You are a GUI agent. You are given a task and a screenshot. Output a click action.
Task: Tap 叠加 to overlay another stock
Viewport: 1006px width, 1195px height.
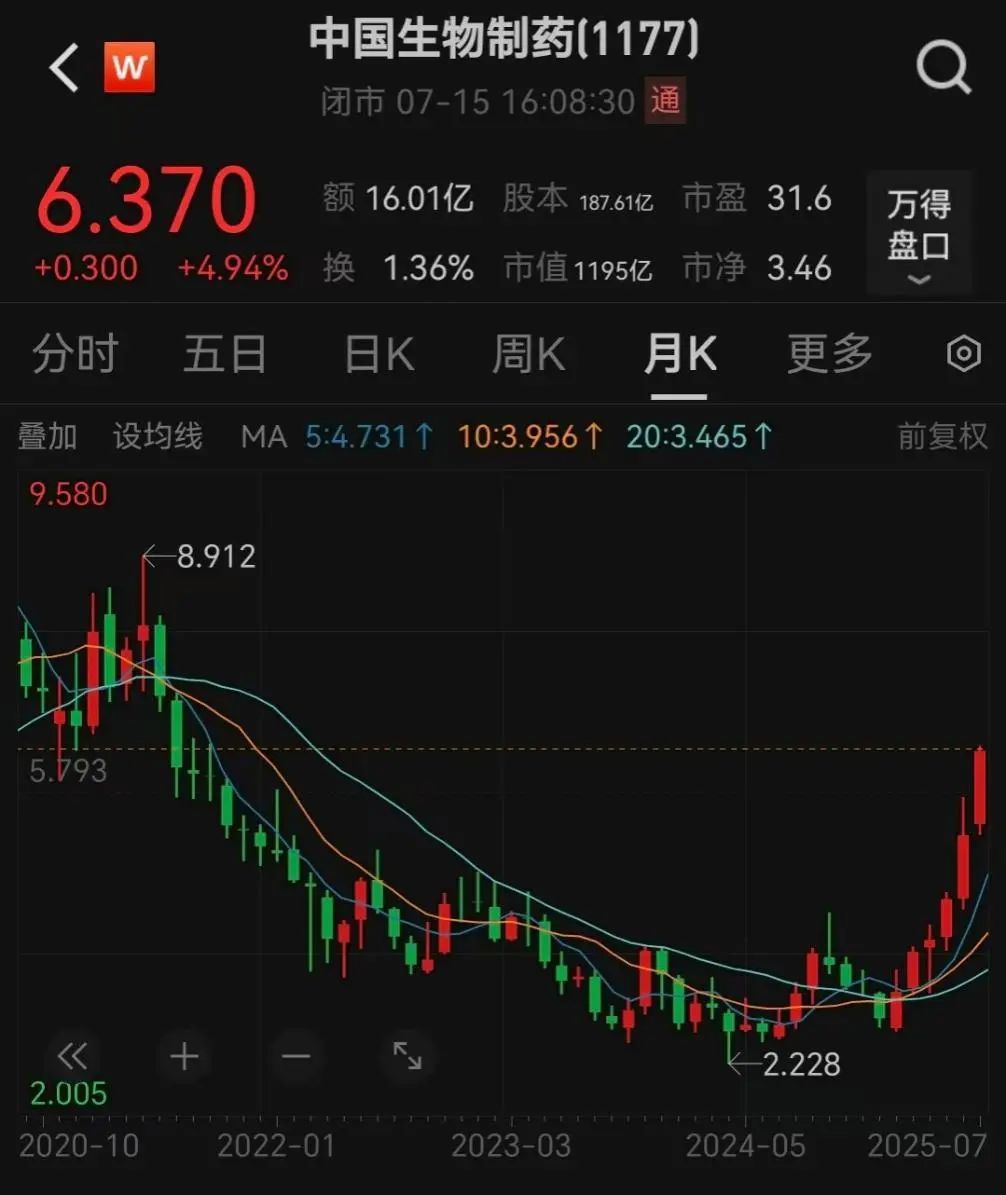(x=47, y=436)
